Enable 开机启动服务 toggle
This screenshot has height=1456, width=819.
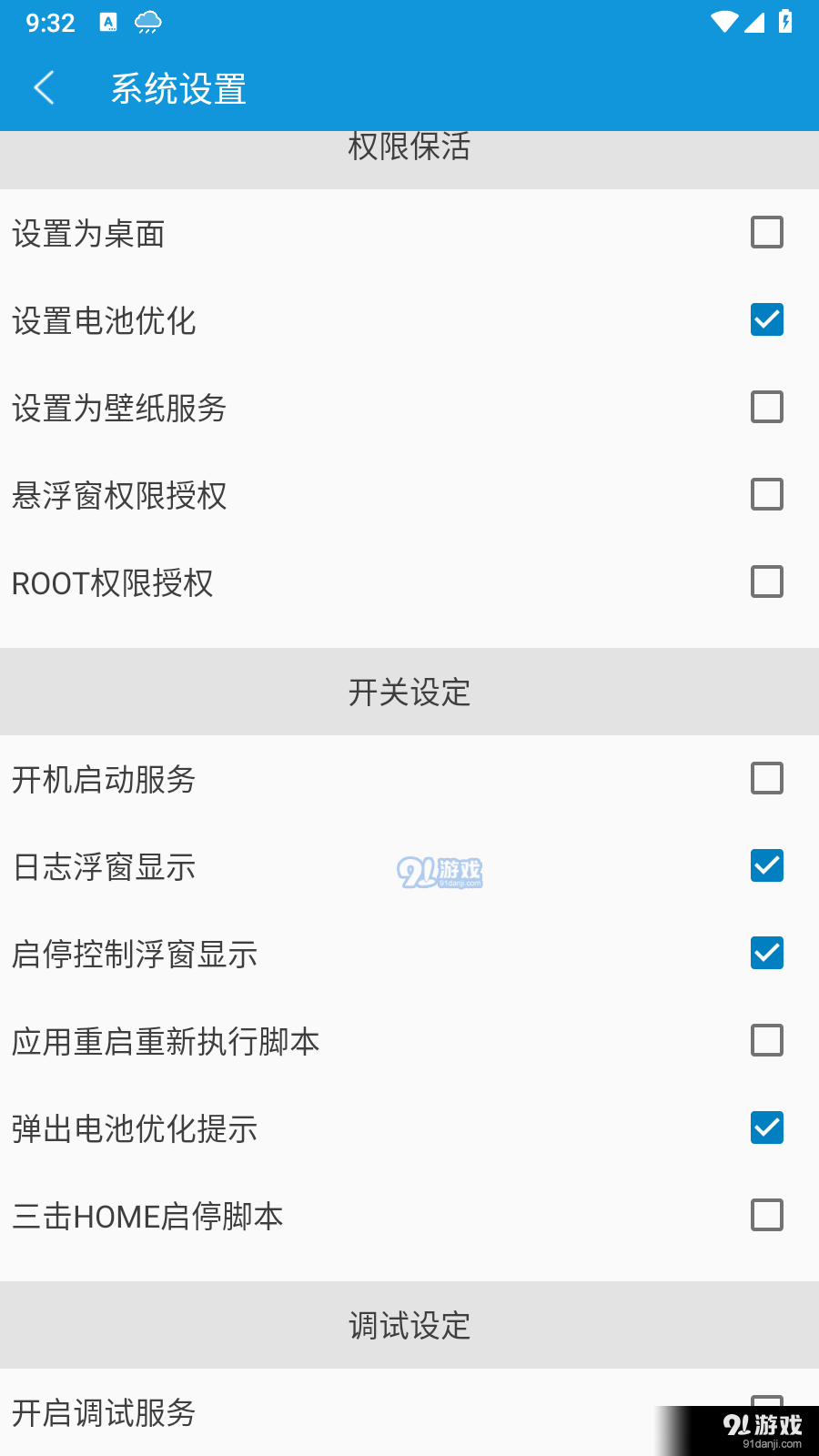point(767,778)
